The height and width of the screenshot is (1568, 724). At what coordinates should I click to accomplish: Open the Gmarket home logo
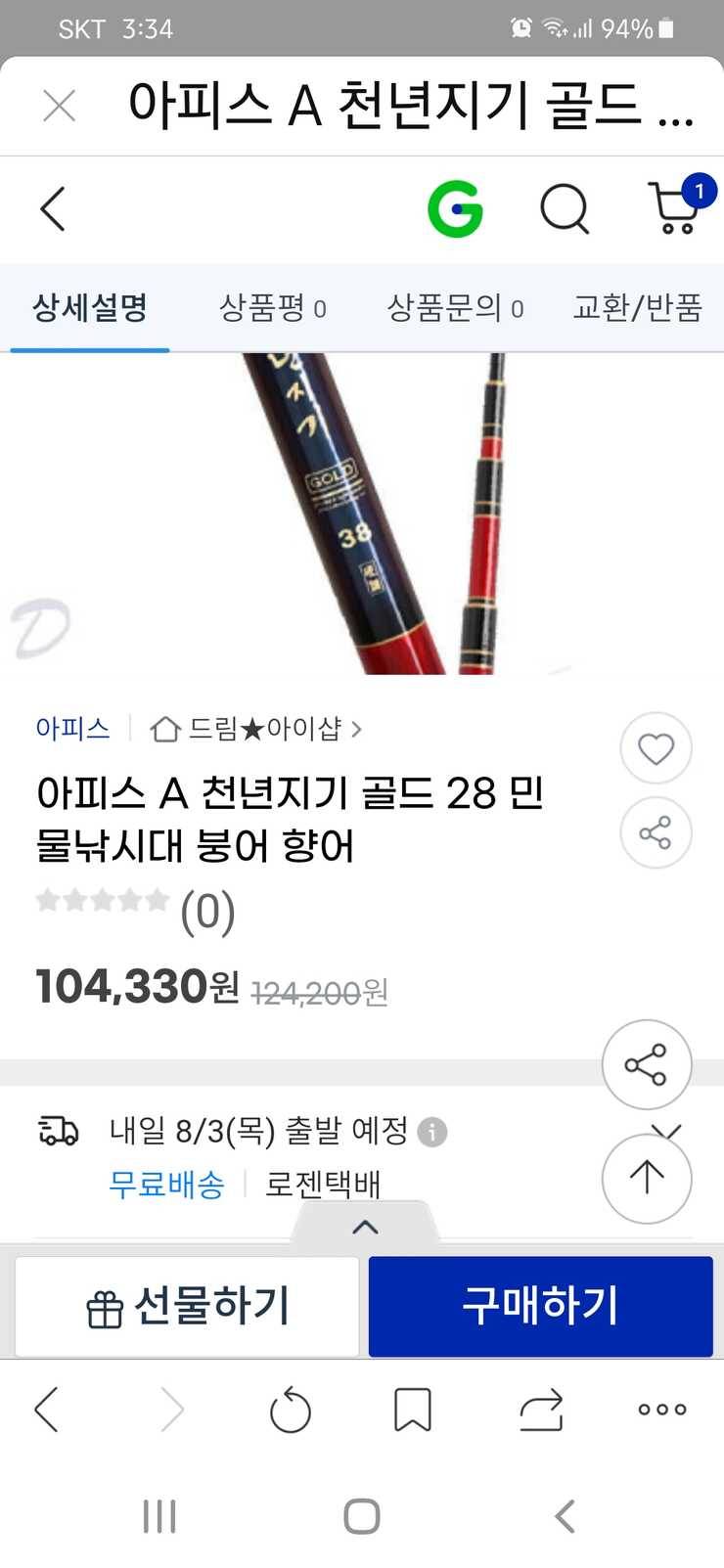tap(455, 208)
